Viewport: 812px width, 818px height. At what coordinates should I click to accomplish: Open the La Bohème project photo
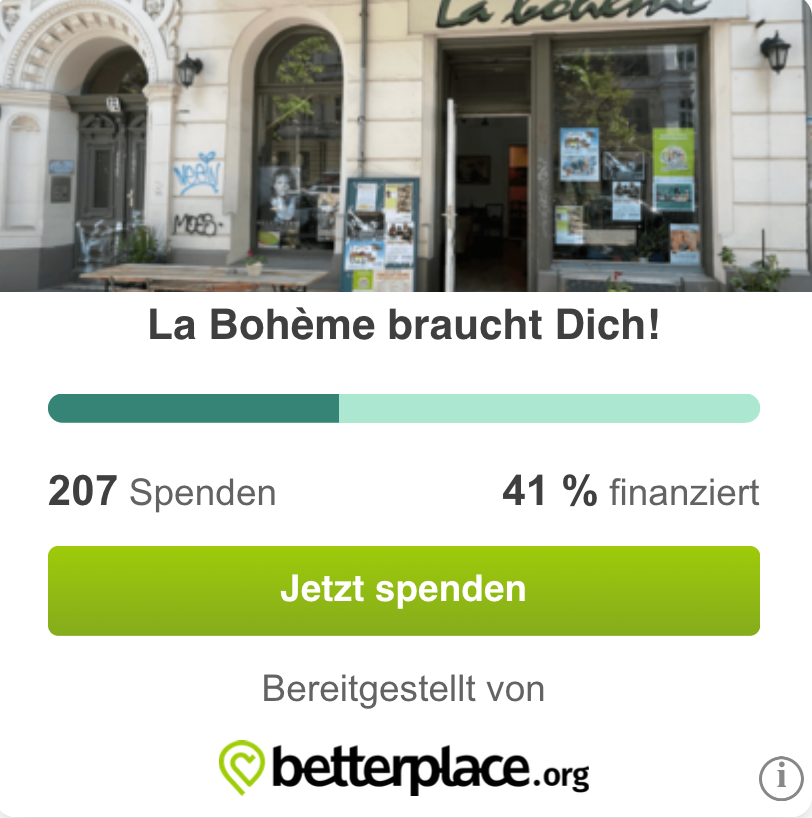click(x=406, y=146)
